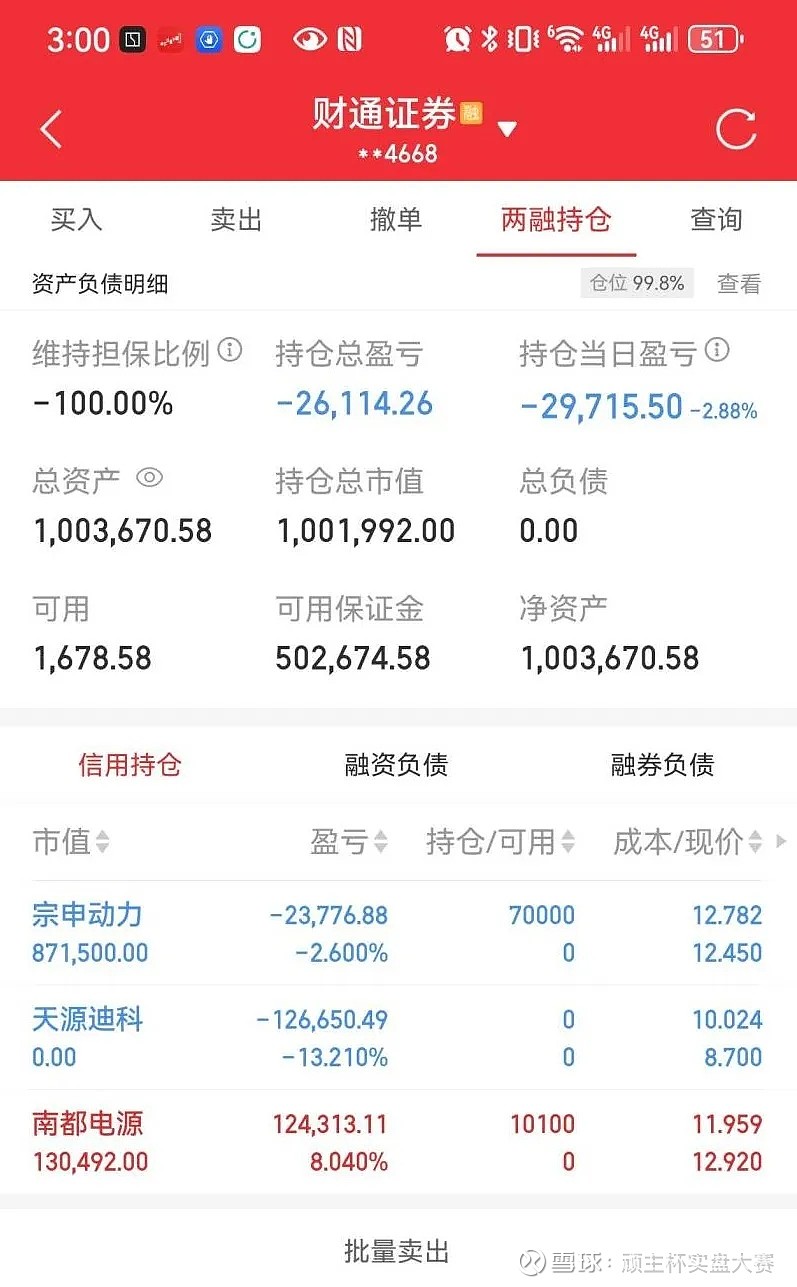Switch to 融券负债 section
This screenshot has width=797, height=1287.
662,766
